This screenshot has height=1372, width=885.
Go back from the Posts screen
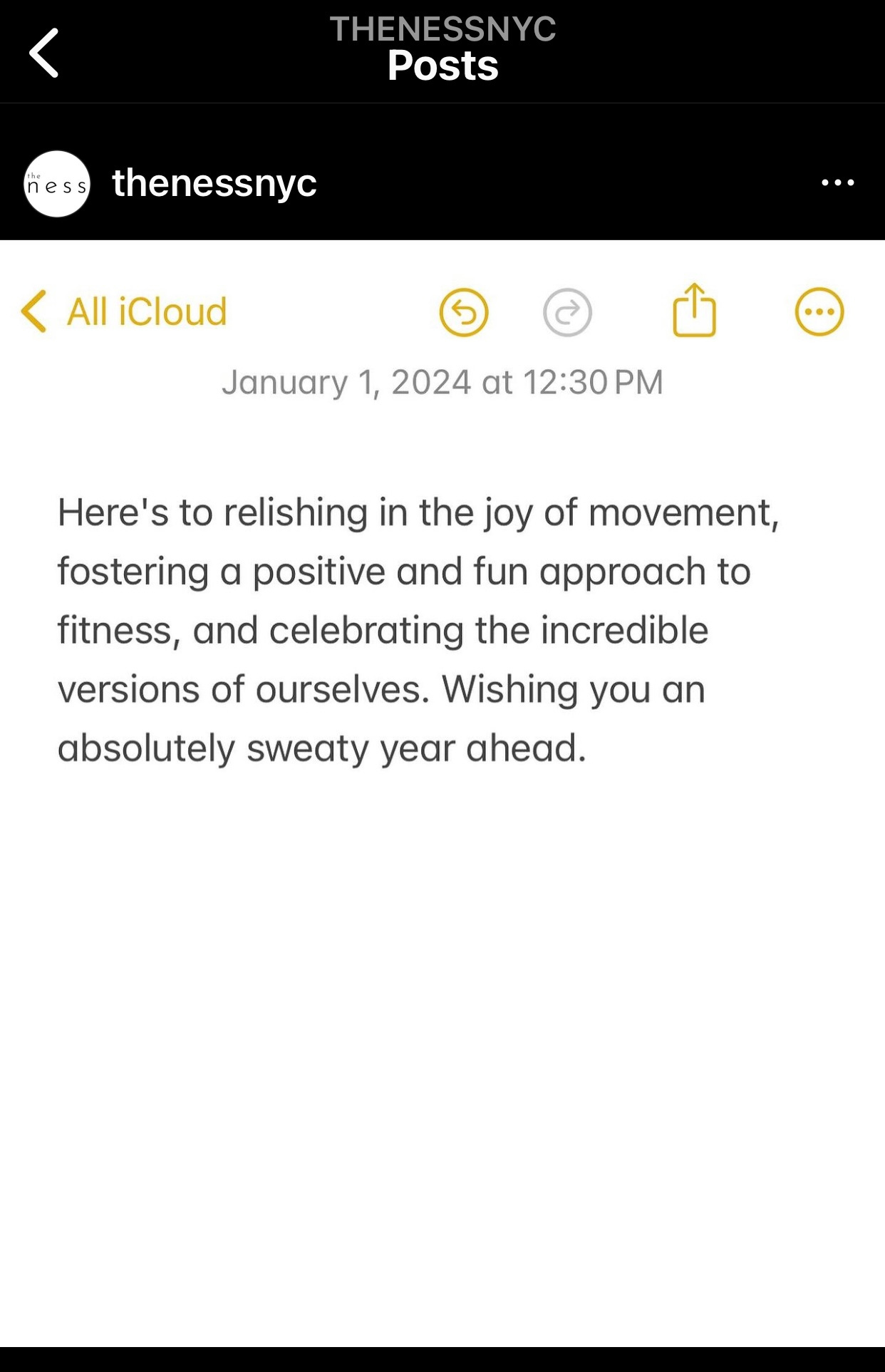(x=43, y=53)
